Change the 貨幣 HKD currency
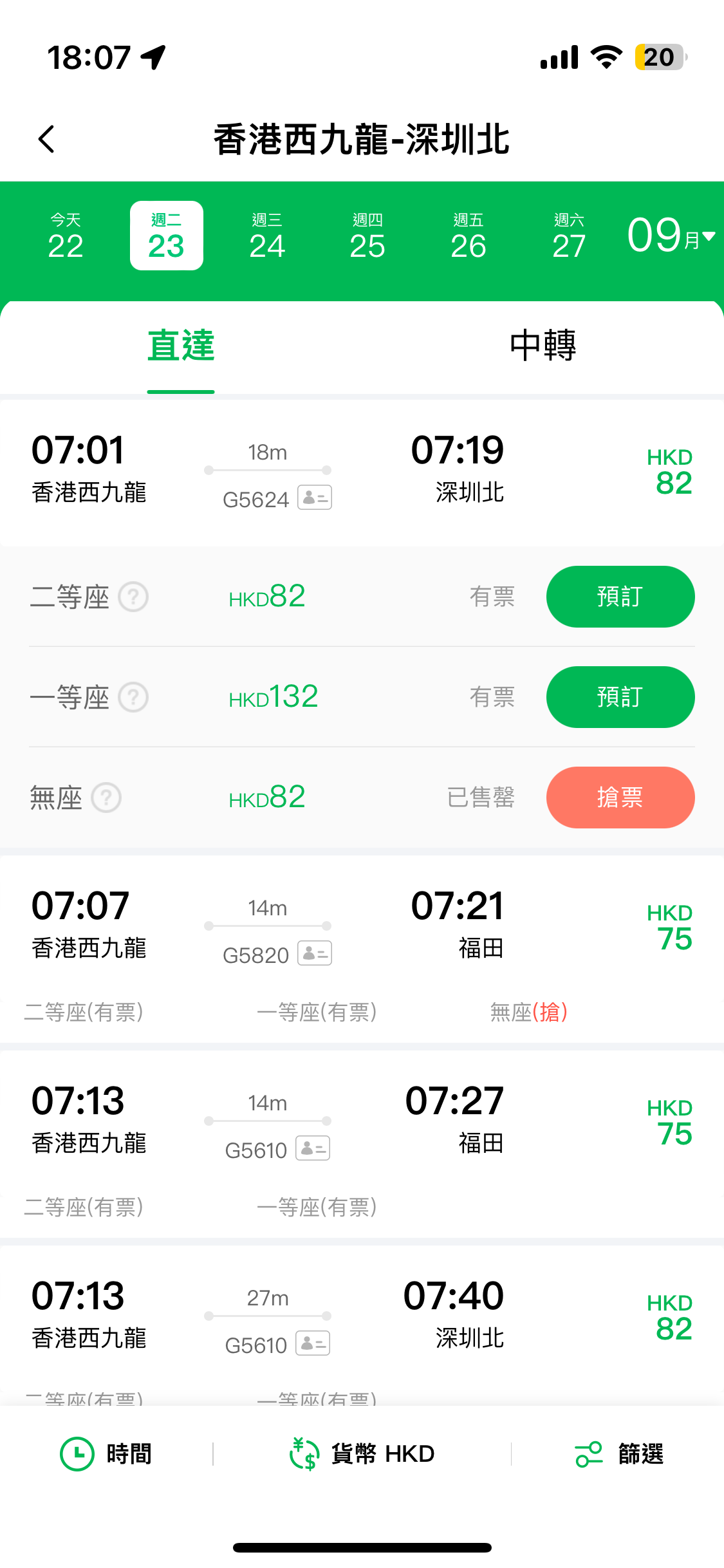 (362, 1454)
